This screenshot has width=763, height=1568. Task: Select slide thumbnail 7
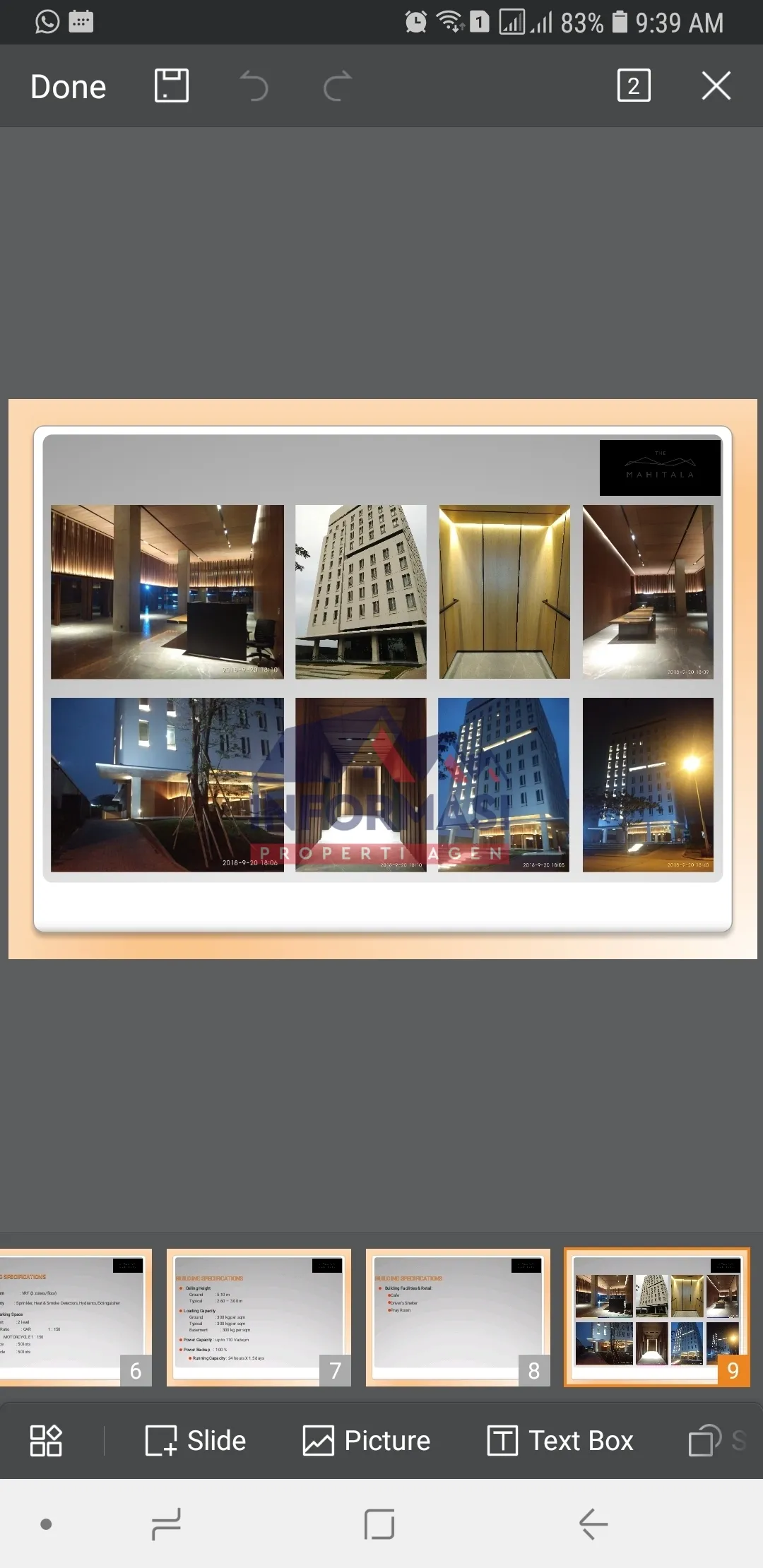[x=259, y=1317]
